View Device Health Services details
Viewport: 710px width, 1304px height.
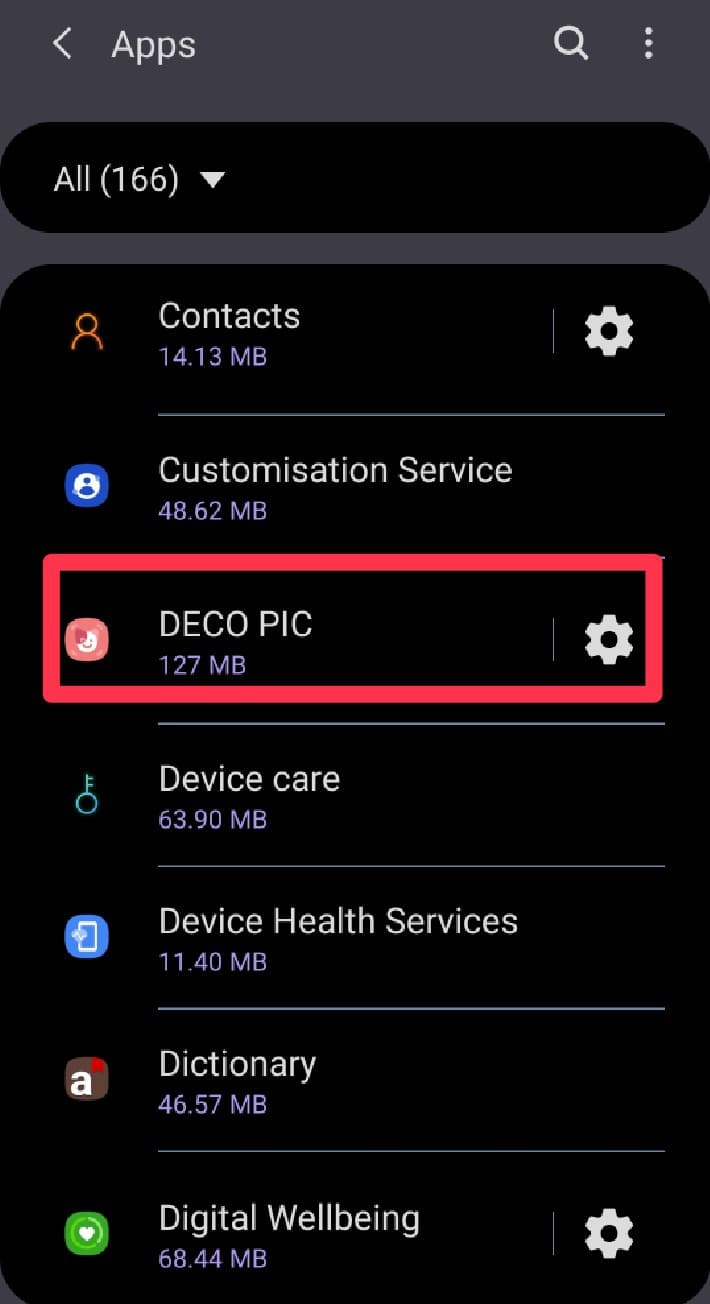point(338,938)
